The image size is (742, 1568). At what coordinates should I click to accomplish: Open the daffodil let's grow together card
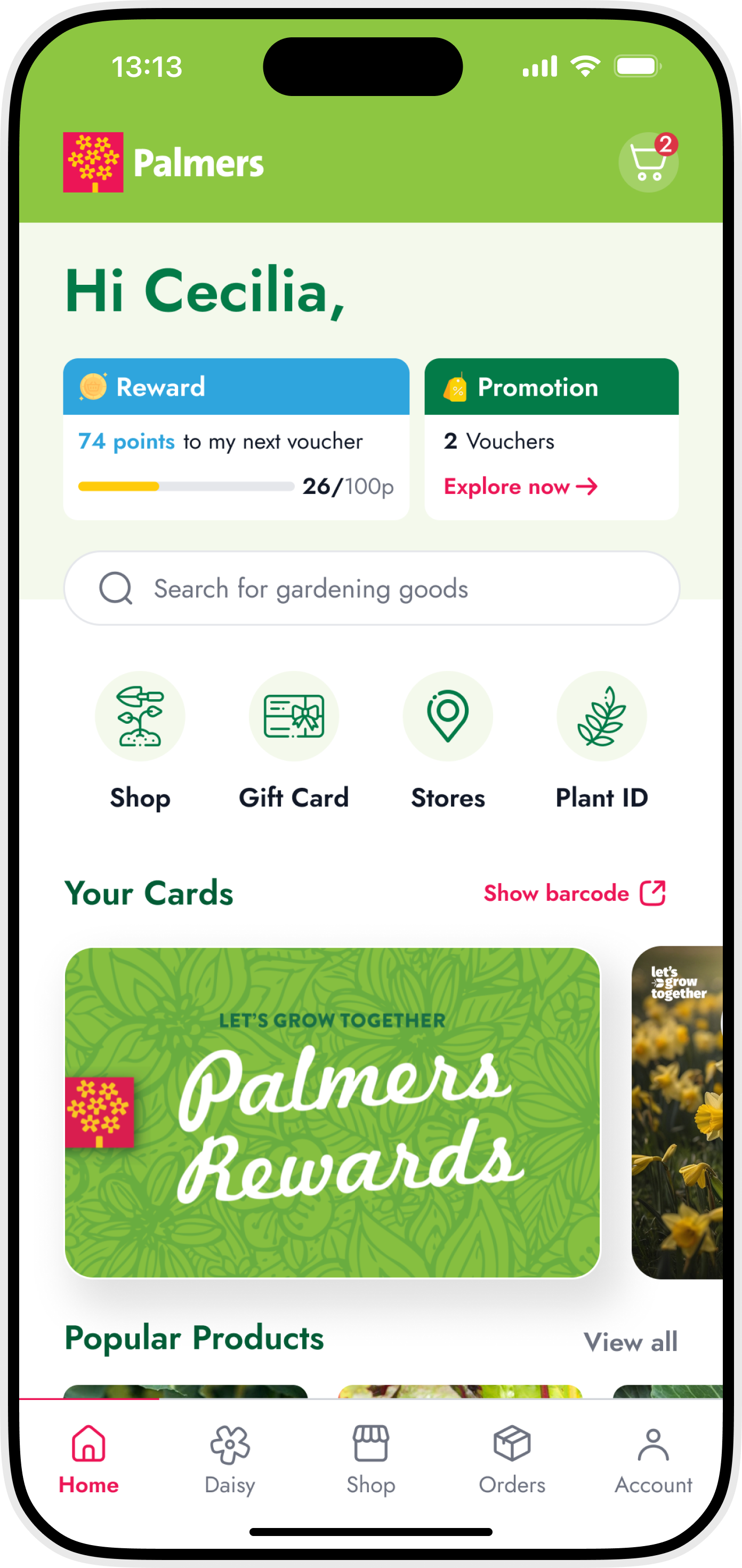(677, 1112)
